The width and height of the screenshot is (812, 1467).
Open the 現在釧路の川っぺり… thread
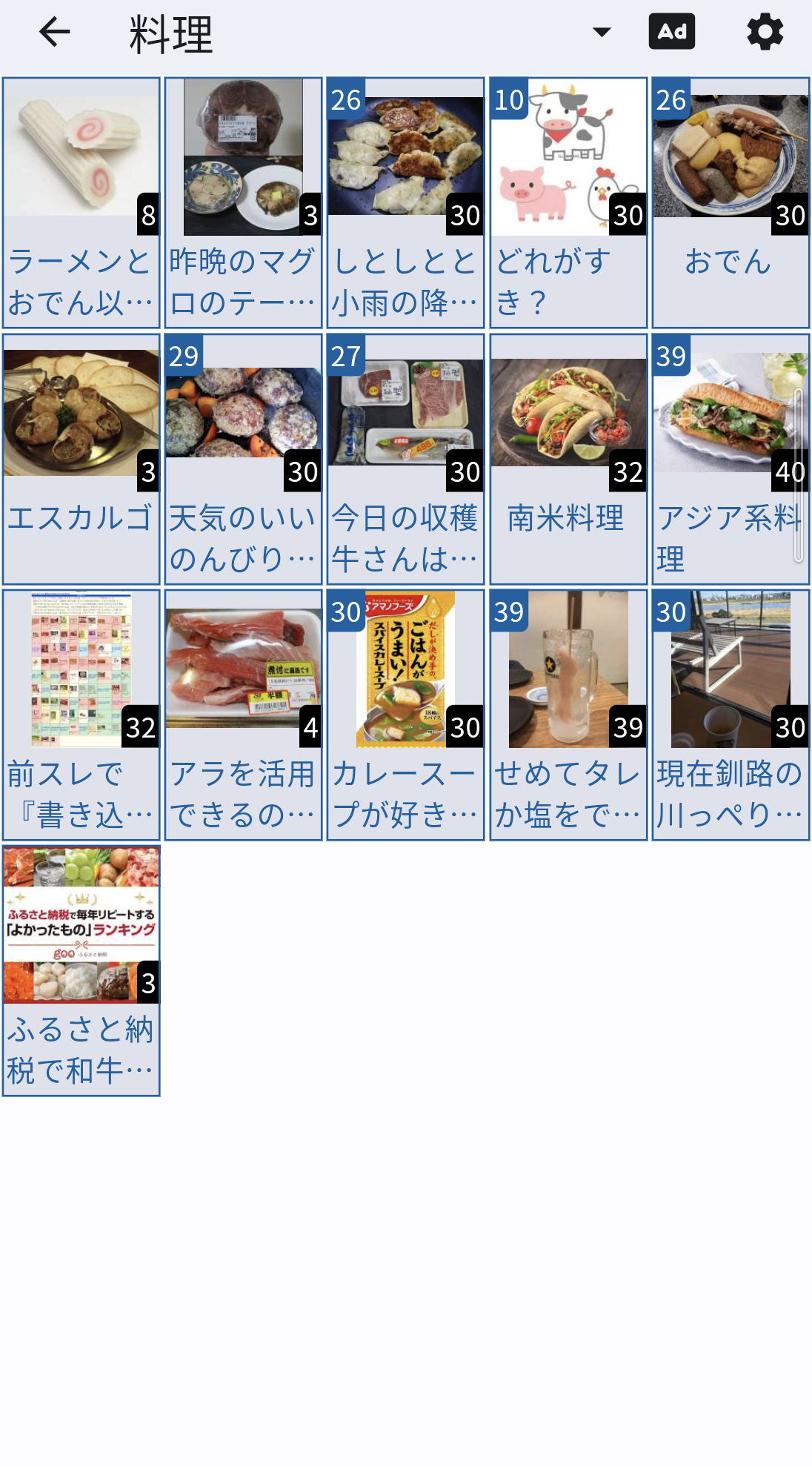731,715
